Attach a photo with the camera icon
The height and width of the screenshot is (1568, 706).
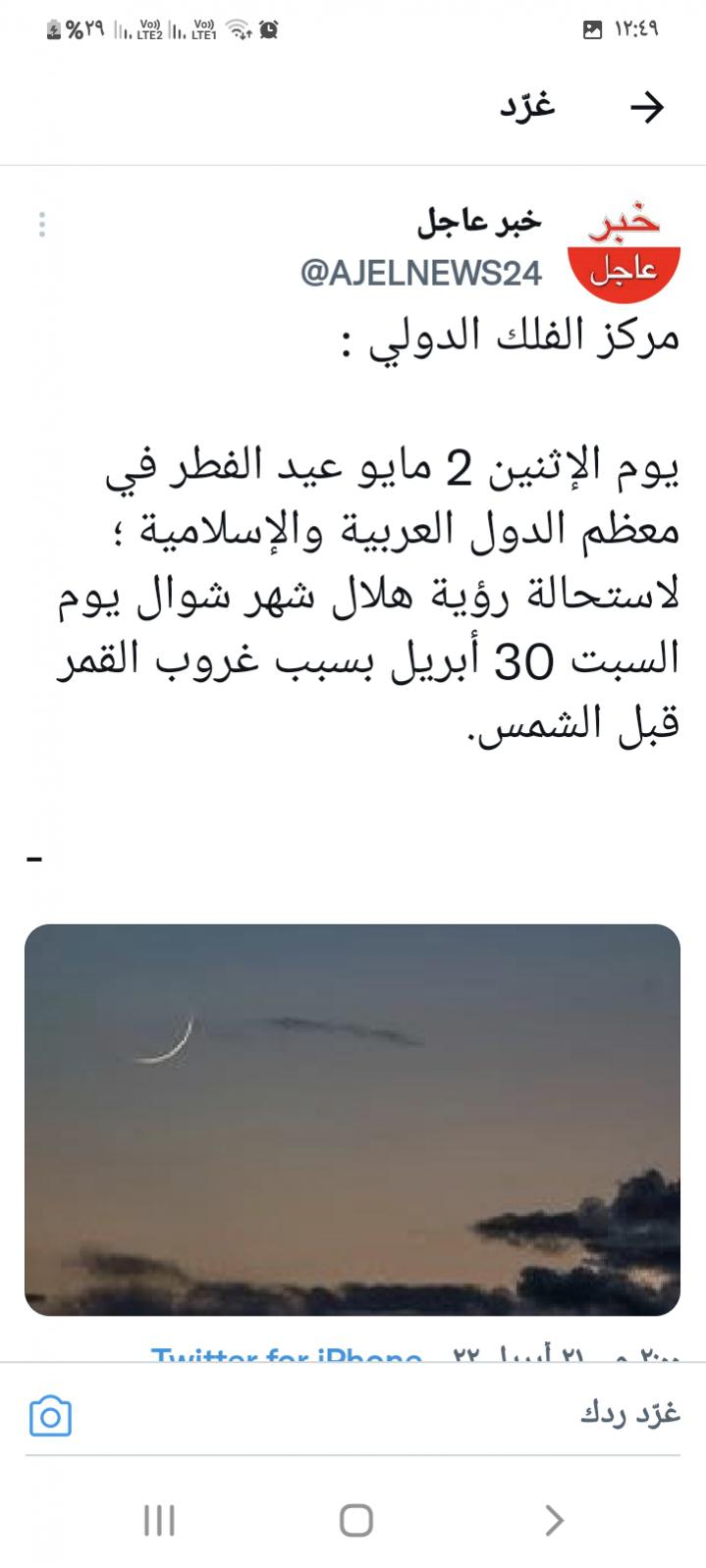(x=50, y=1416)
